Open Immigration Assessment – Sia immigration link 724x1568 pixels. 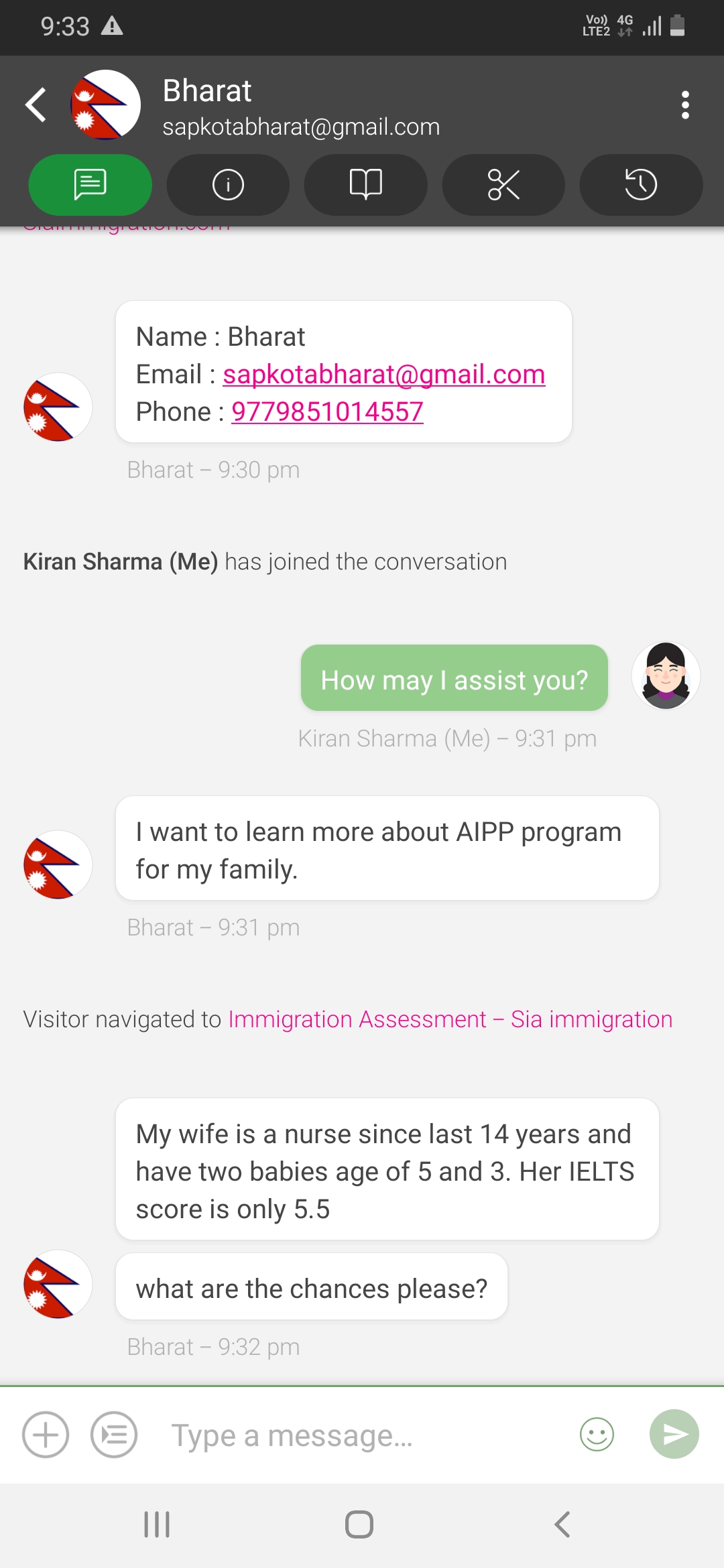pos(450,1019)
